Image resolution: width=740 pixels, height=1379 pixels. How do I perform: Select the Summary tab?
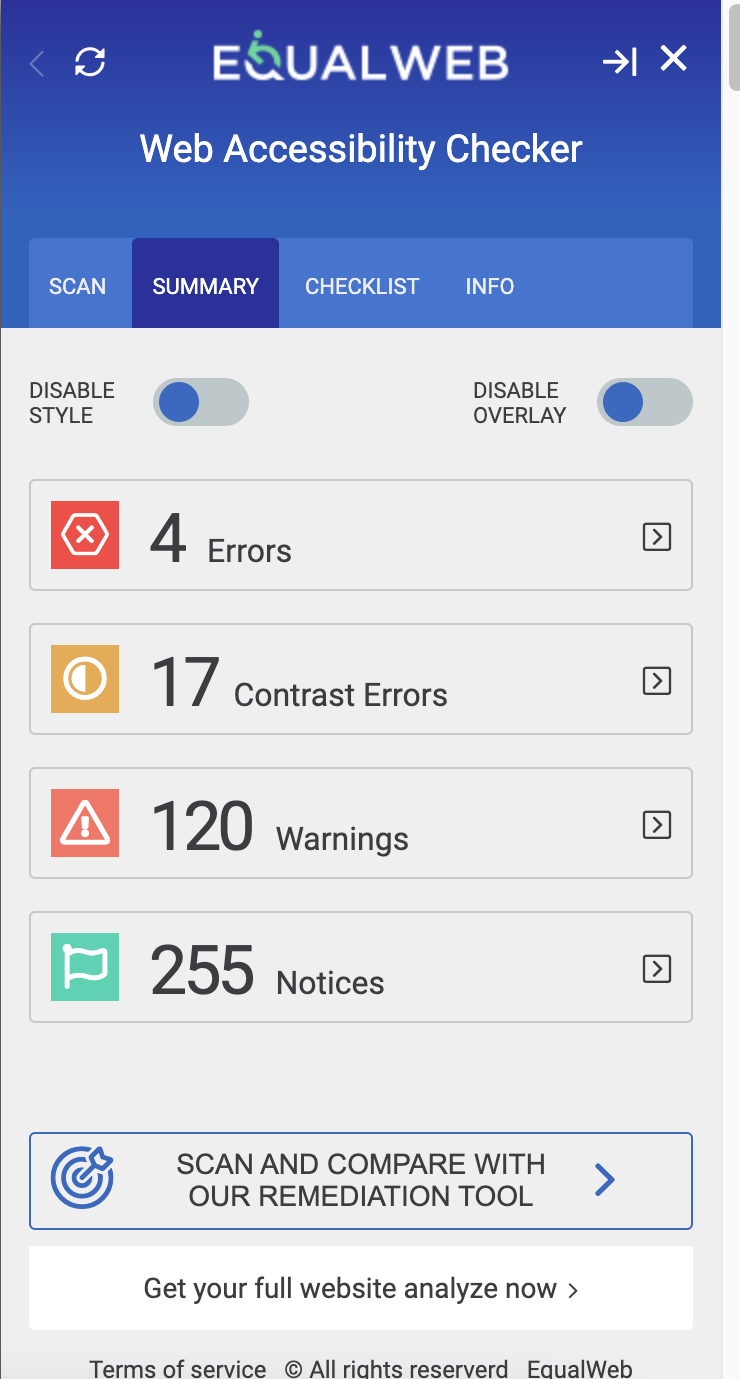click(x=205, y=286)
